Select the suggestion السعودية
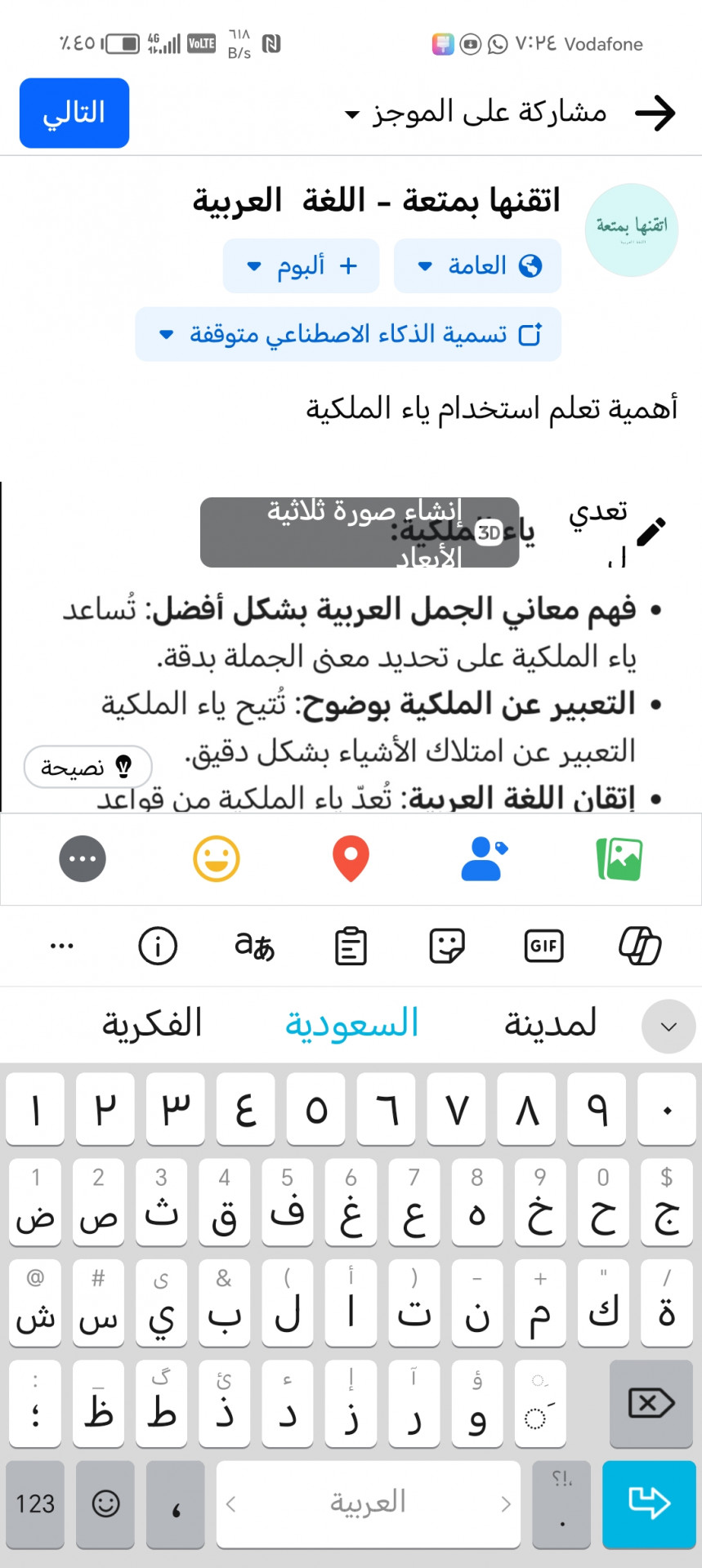Image resolution: width=702 pixels, height=1568 pixels. pyautogui.click(x=351, y=1024)
